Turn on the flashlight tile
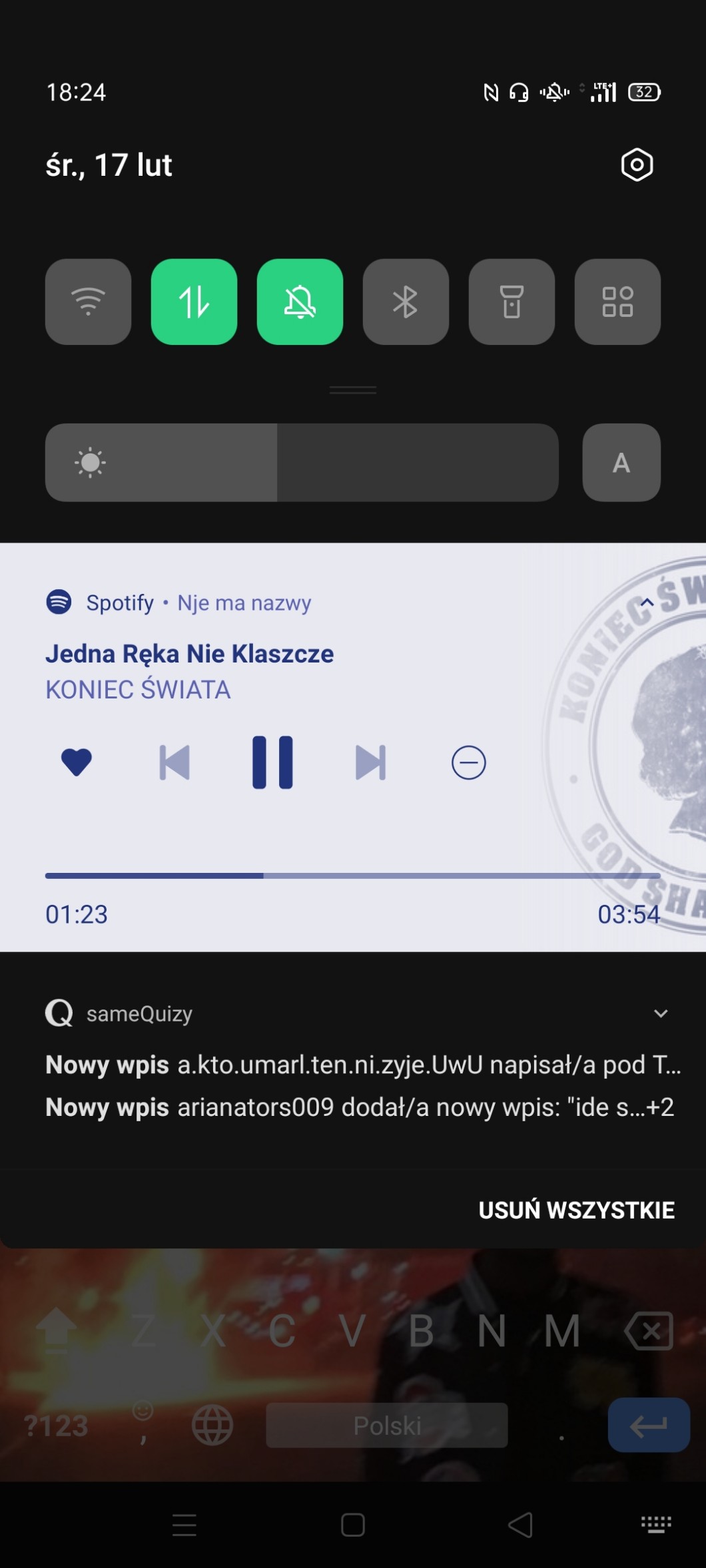This screenshot has height=1568, width=706. coord(512,302)
